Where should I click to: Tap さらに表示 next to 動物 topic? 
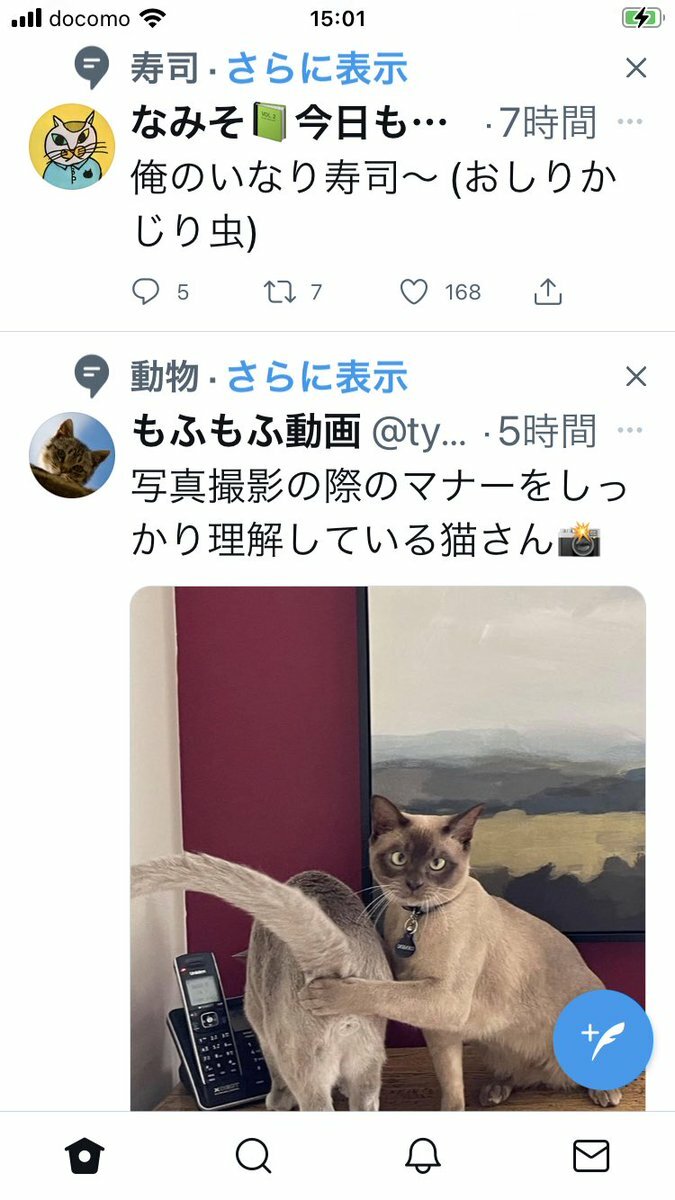pos(317,377)
